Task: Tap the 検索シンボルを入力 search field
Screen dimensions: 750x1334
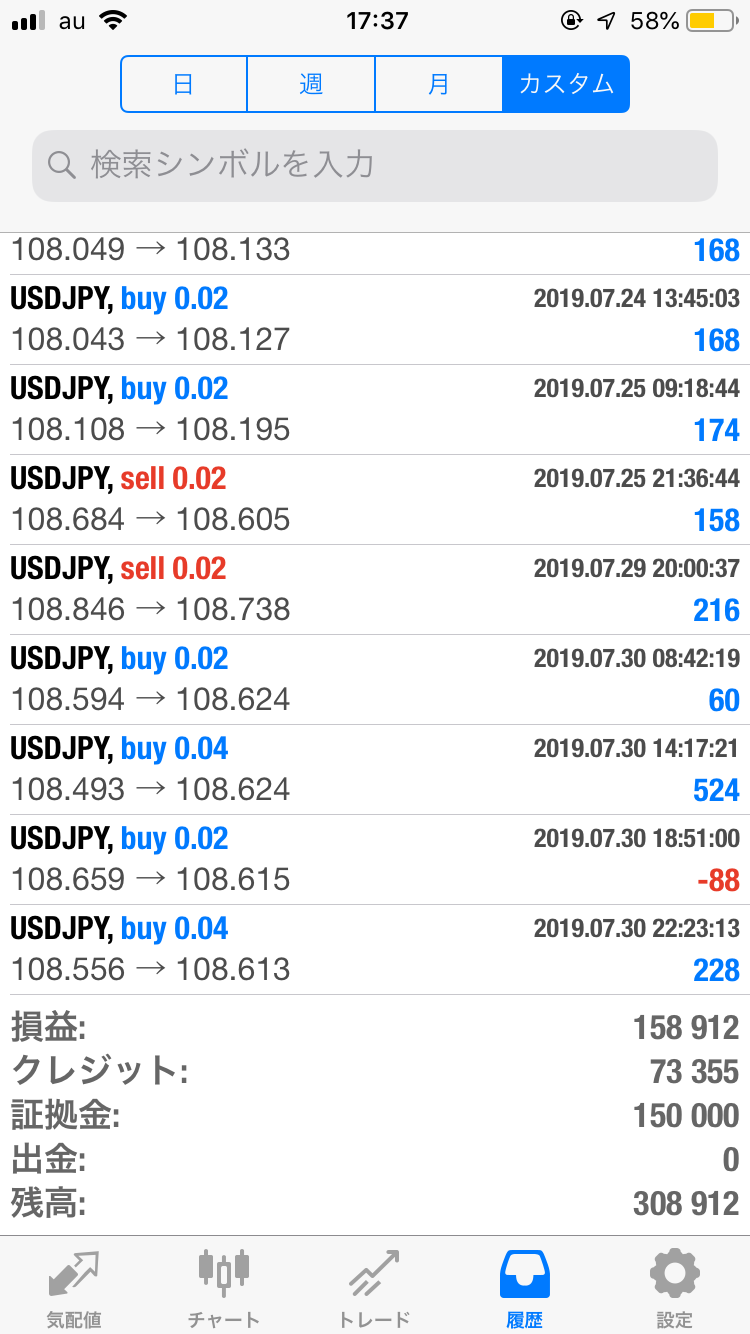Action: coord(375,165)
